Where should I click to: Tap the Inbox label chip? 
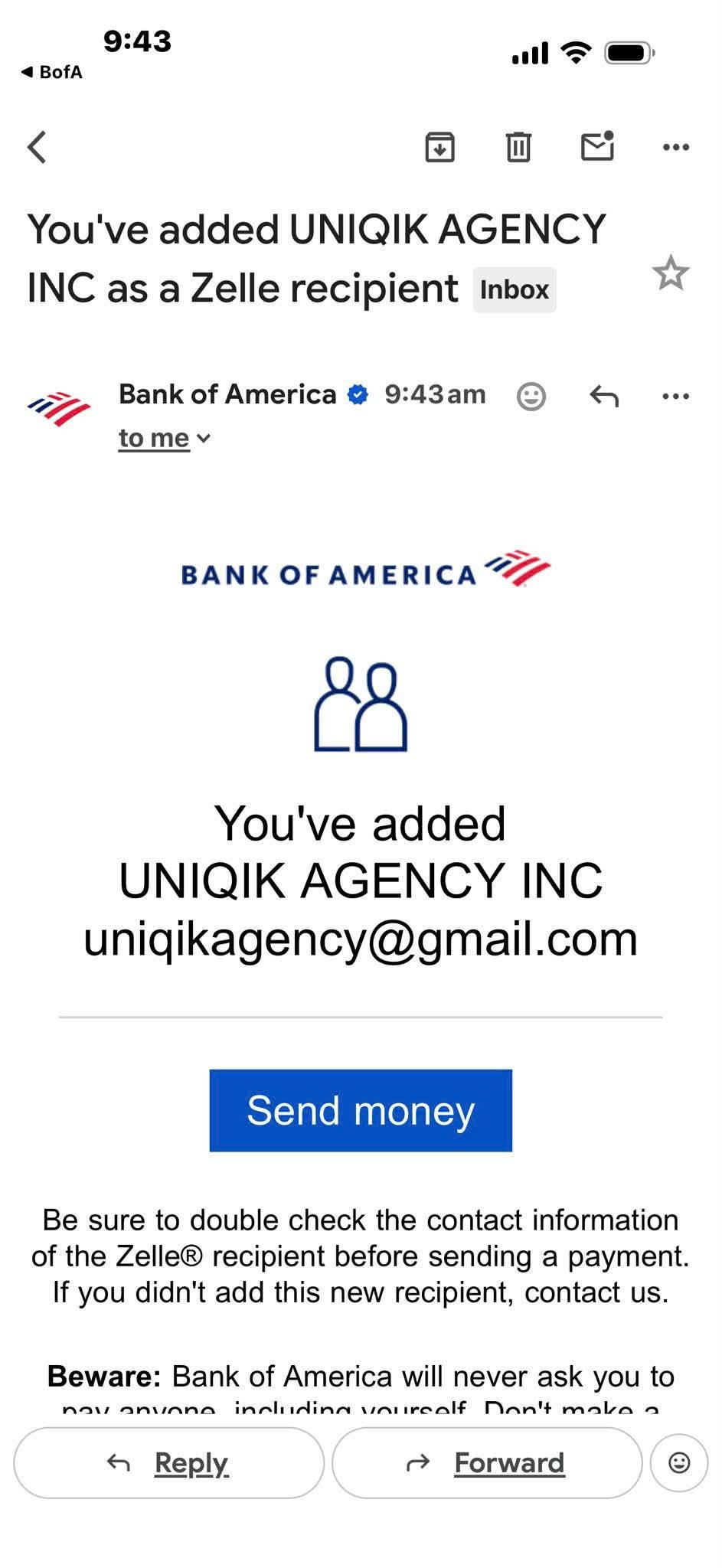click(x=515, y=289)
